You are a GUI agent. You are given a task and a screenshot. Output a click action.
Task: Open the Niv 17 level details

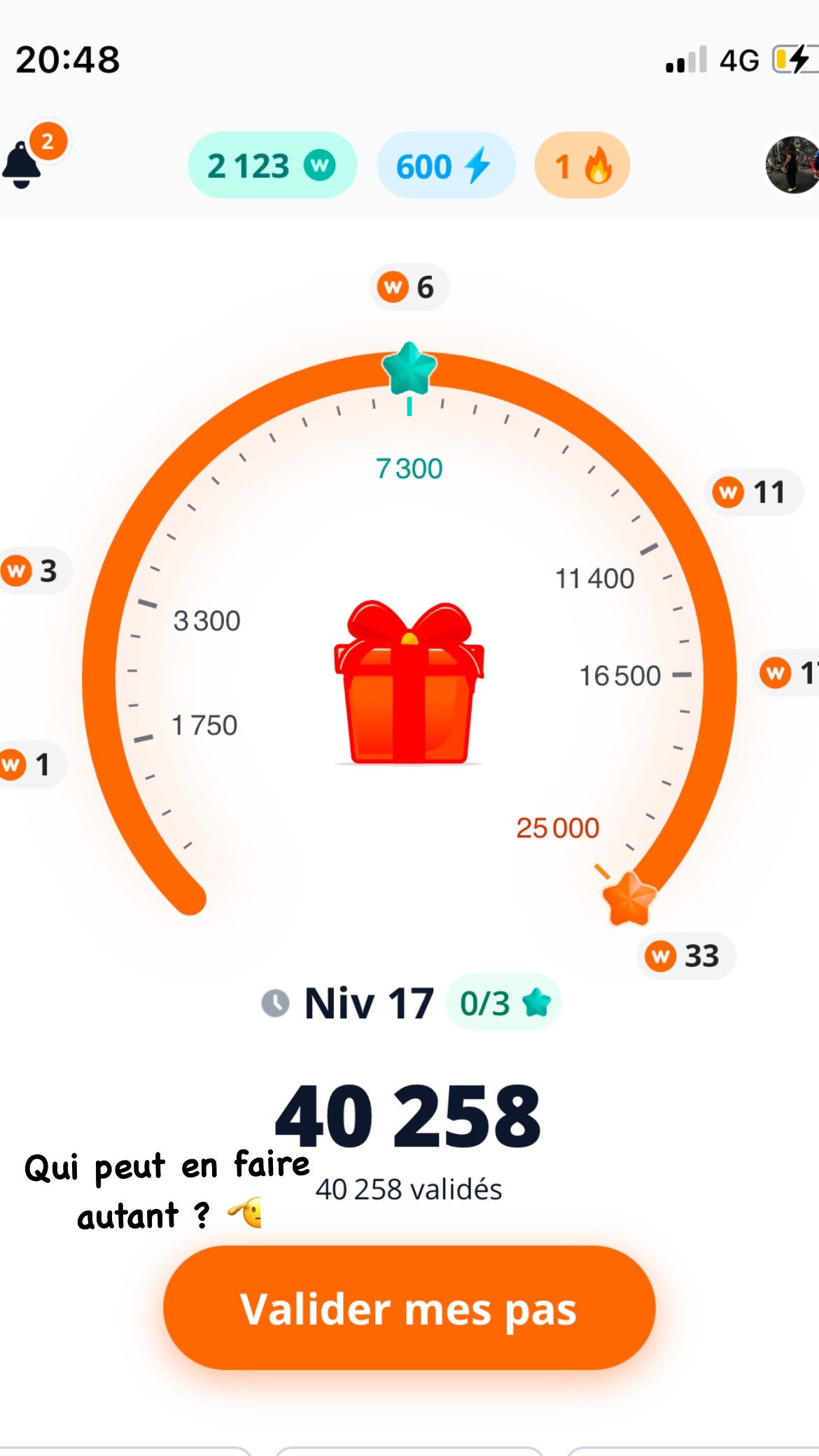point(369,1003)
